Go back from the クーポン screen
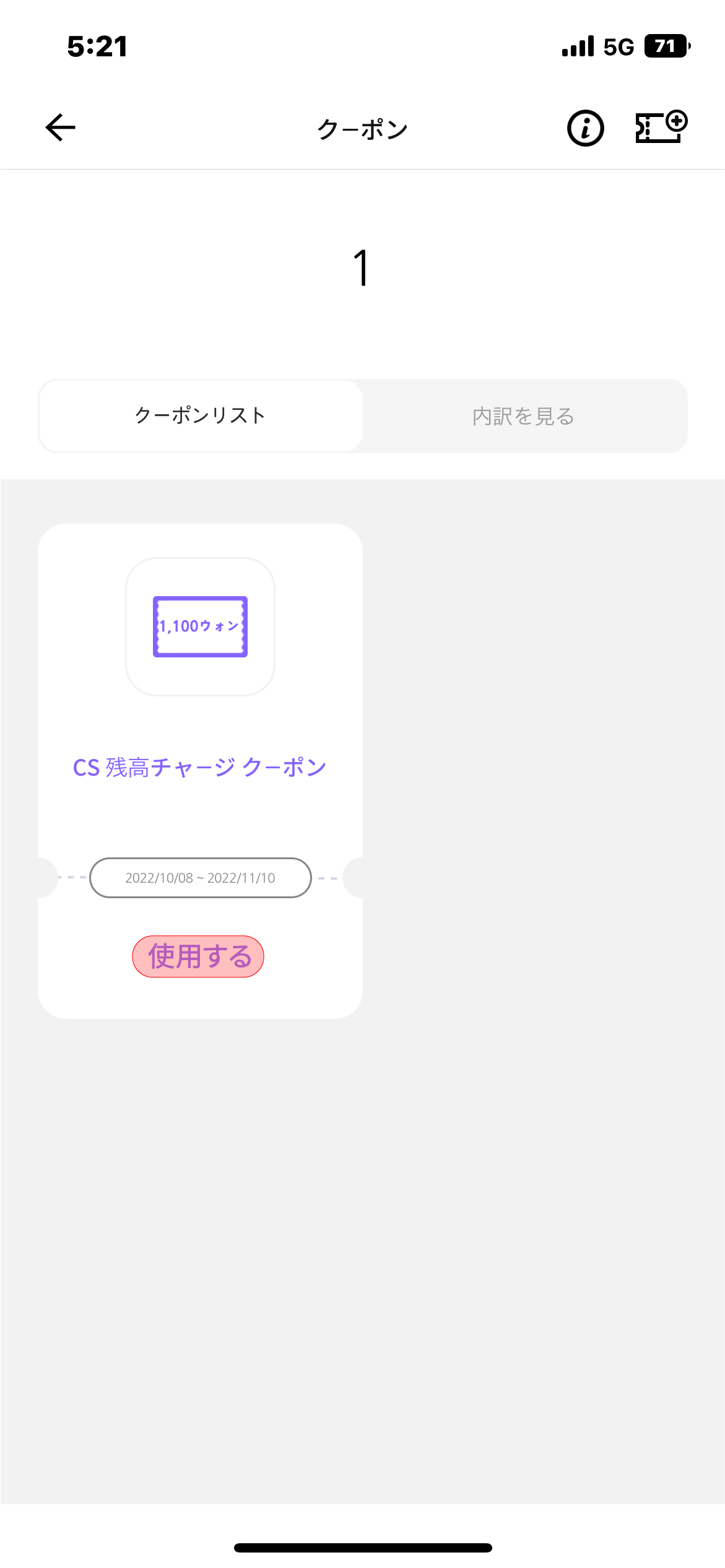 61,128
